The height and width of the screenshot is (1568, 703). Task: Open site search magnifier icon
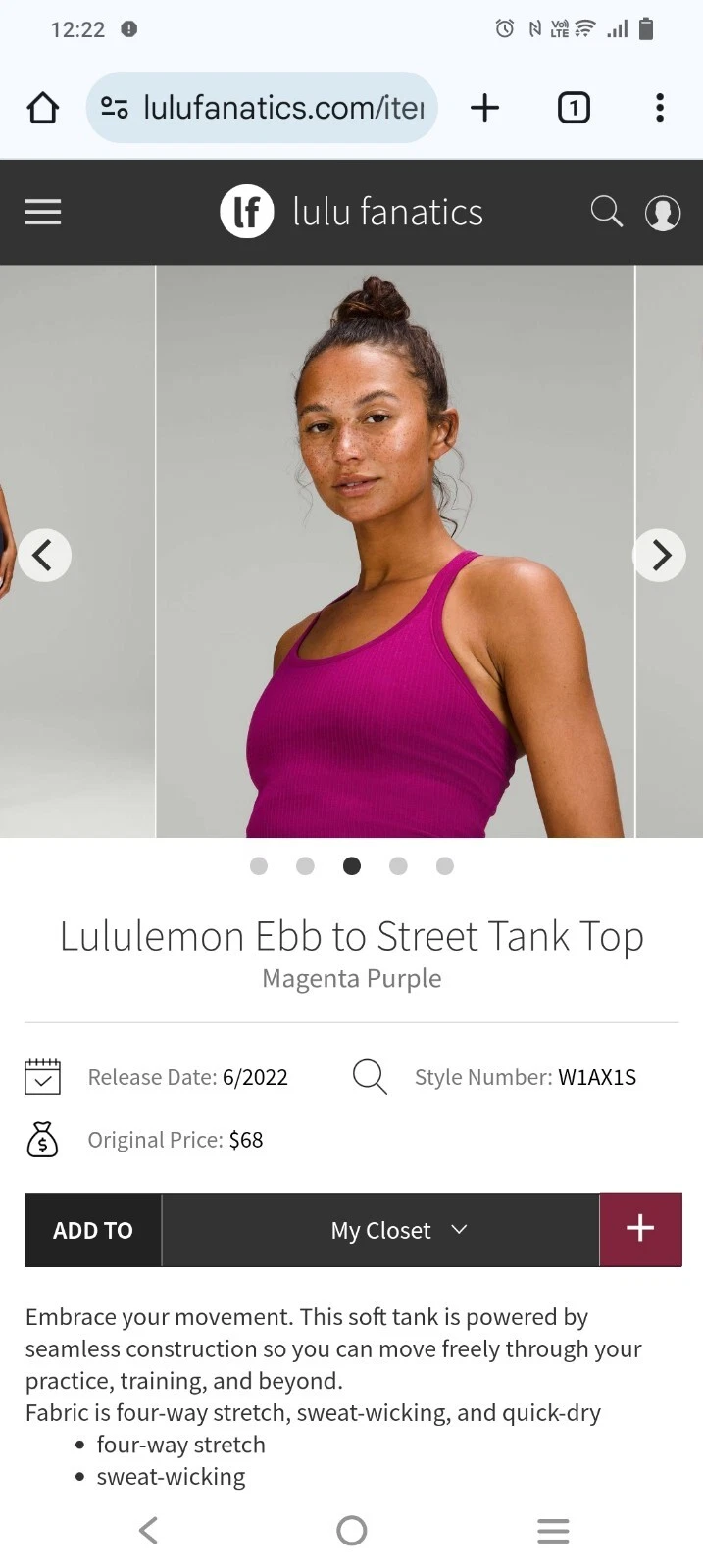(607, 211)
